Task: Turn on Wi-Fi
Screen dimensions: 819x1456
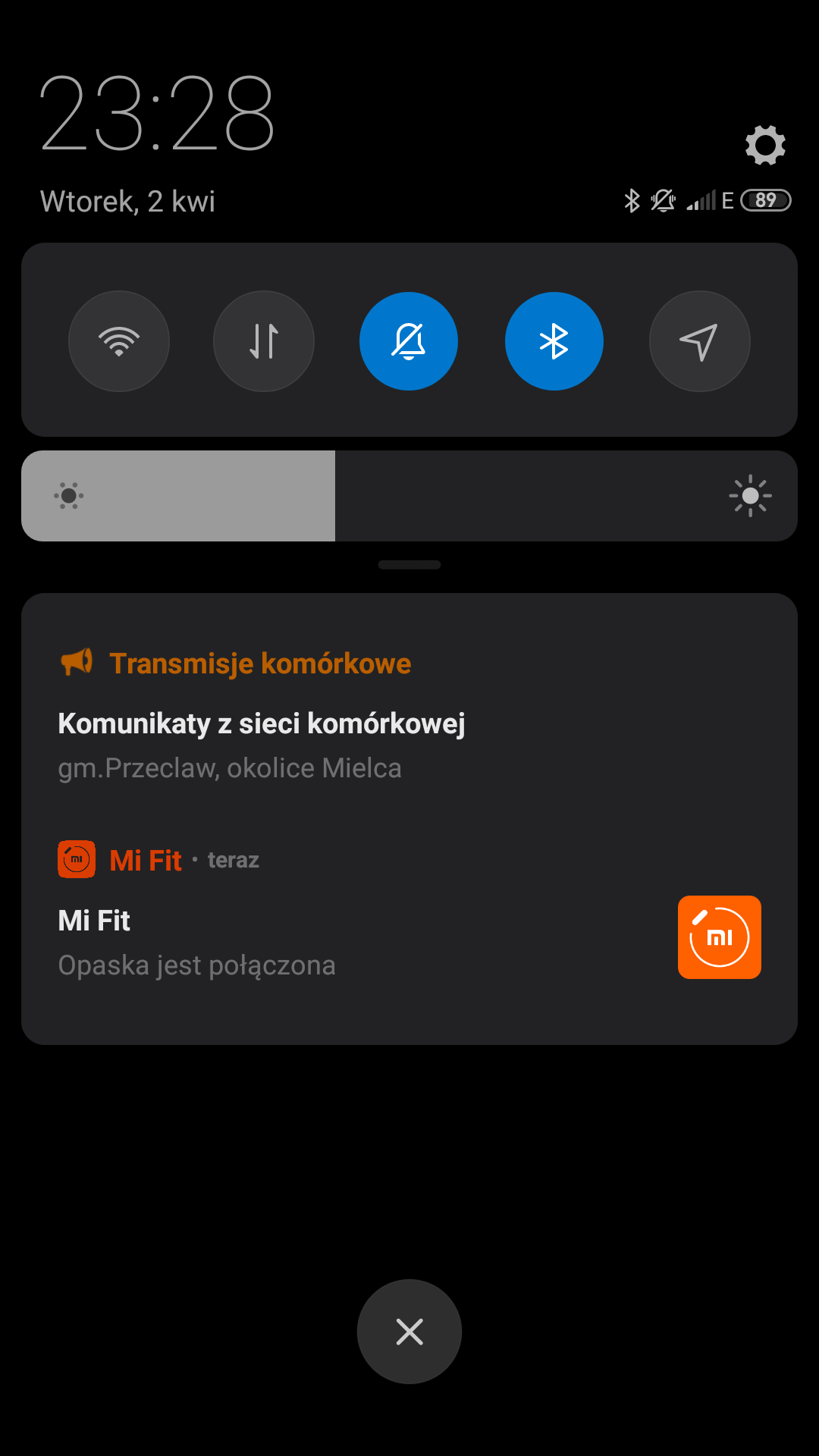Action: [119, 341]
